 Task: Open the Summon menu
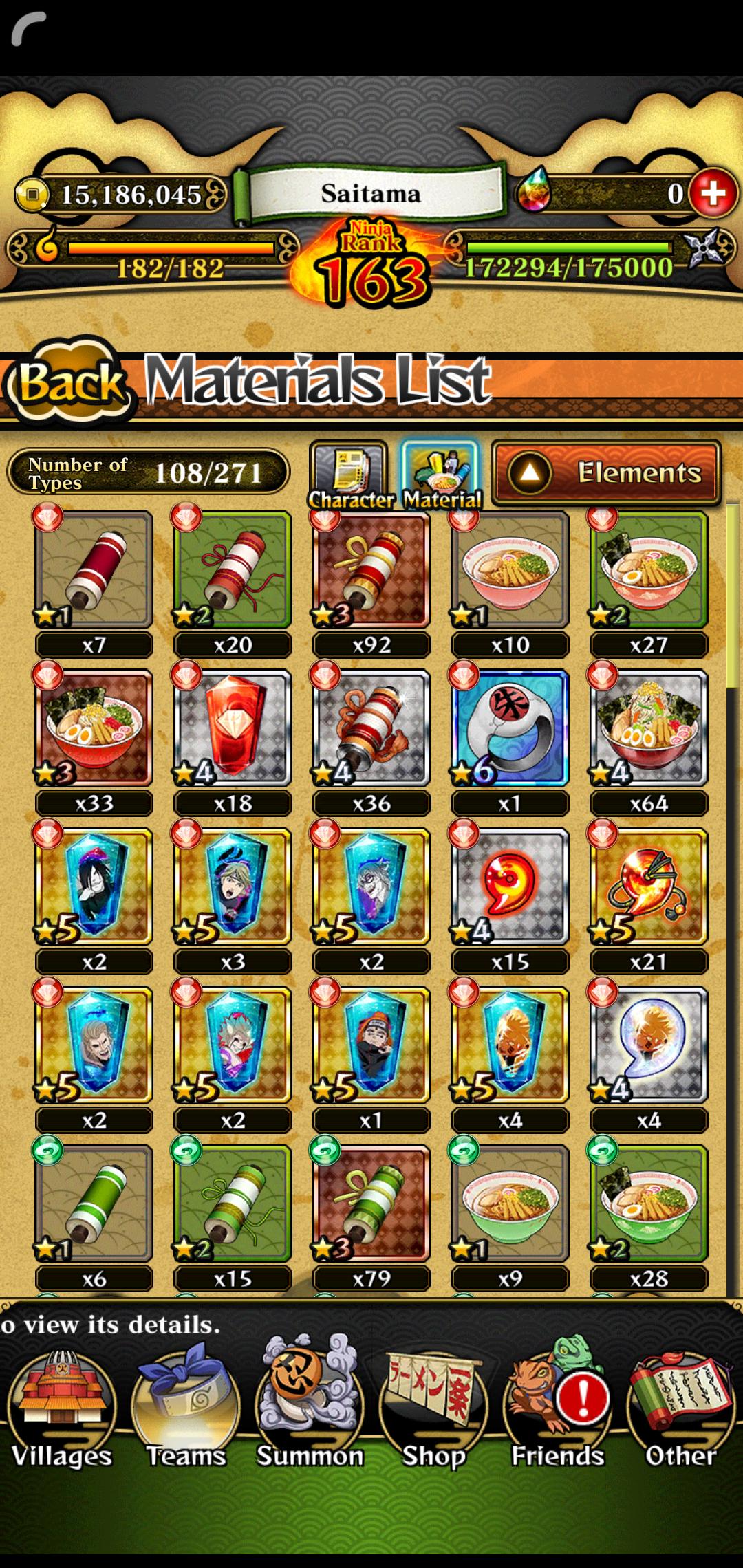point(310,1410)
